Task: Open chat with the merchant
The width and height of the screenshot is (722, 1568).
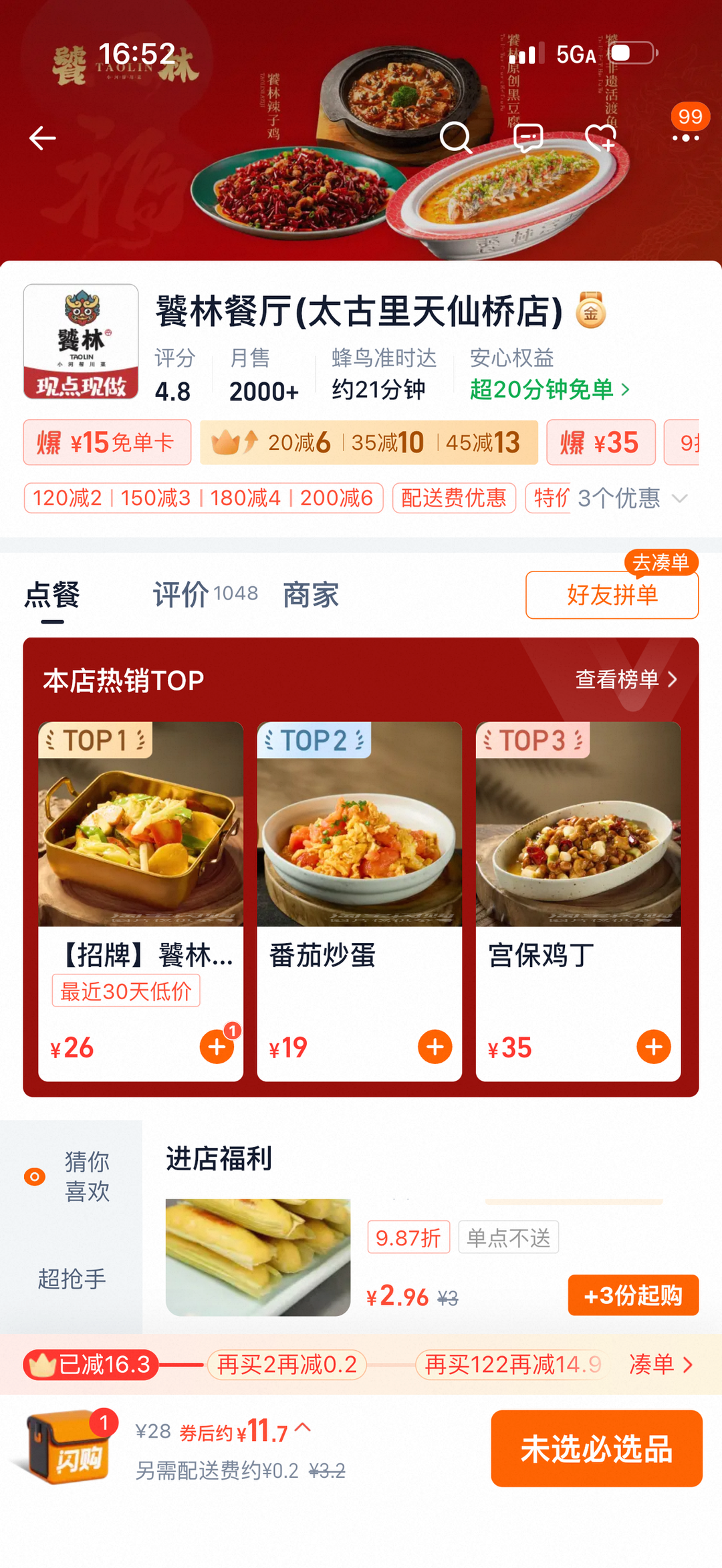Action: [x=528, y=138]
